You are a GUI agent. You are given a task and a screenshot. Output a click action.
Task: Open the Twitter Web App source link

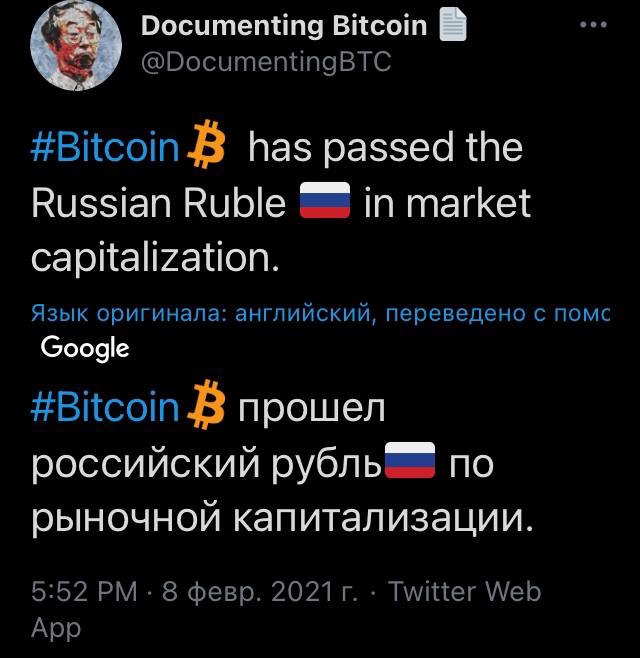click(463, 591)
